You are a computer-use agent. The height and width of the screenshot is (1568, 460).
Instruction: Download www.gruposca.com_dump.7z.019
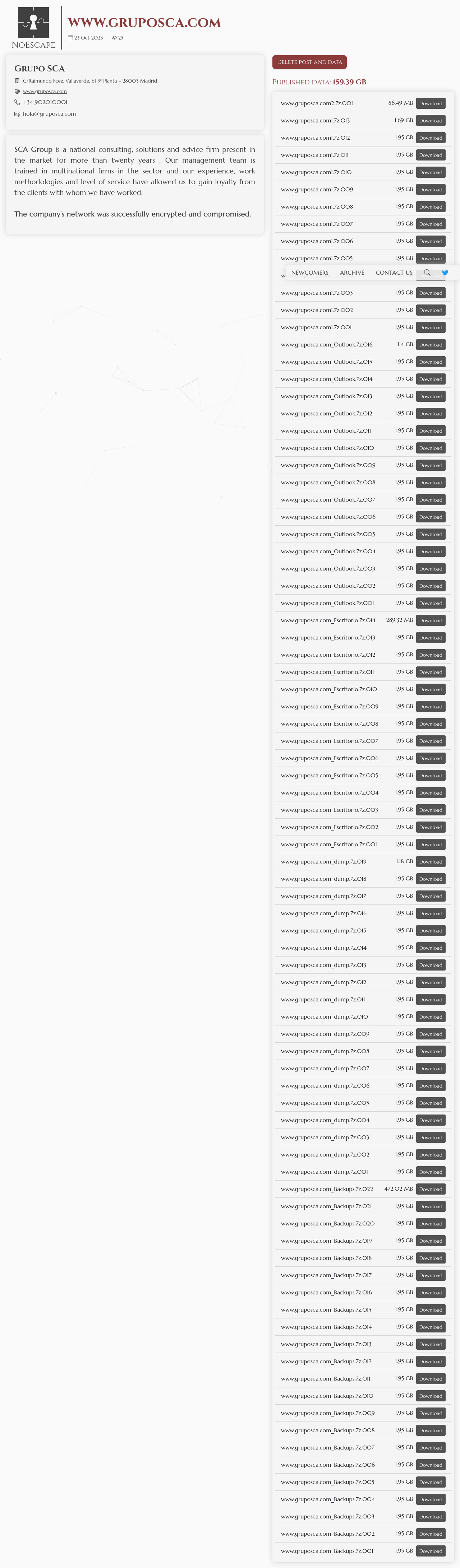[430, 862]
